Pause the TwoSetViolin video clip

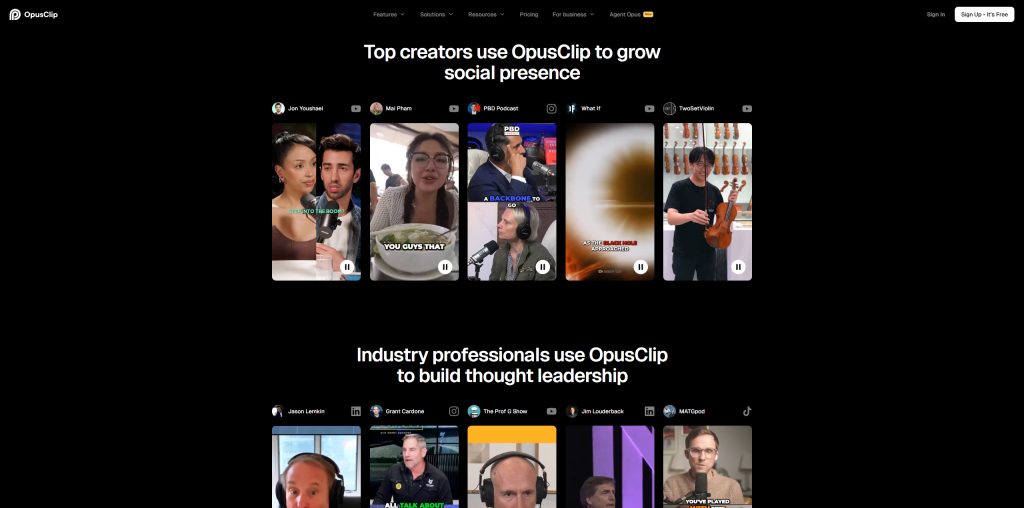tap(738, 267)
